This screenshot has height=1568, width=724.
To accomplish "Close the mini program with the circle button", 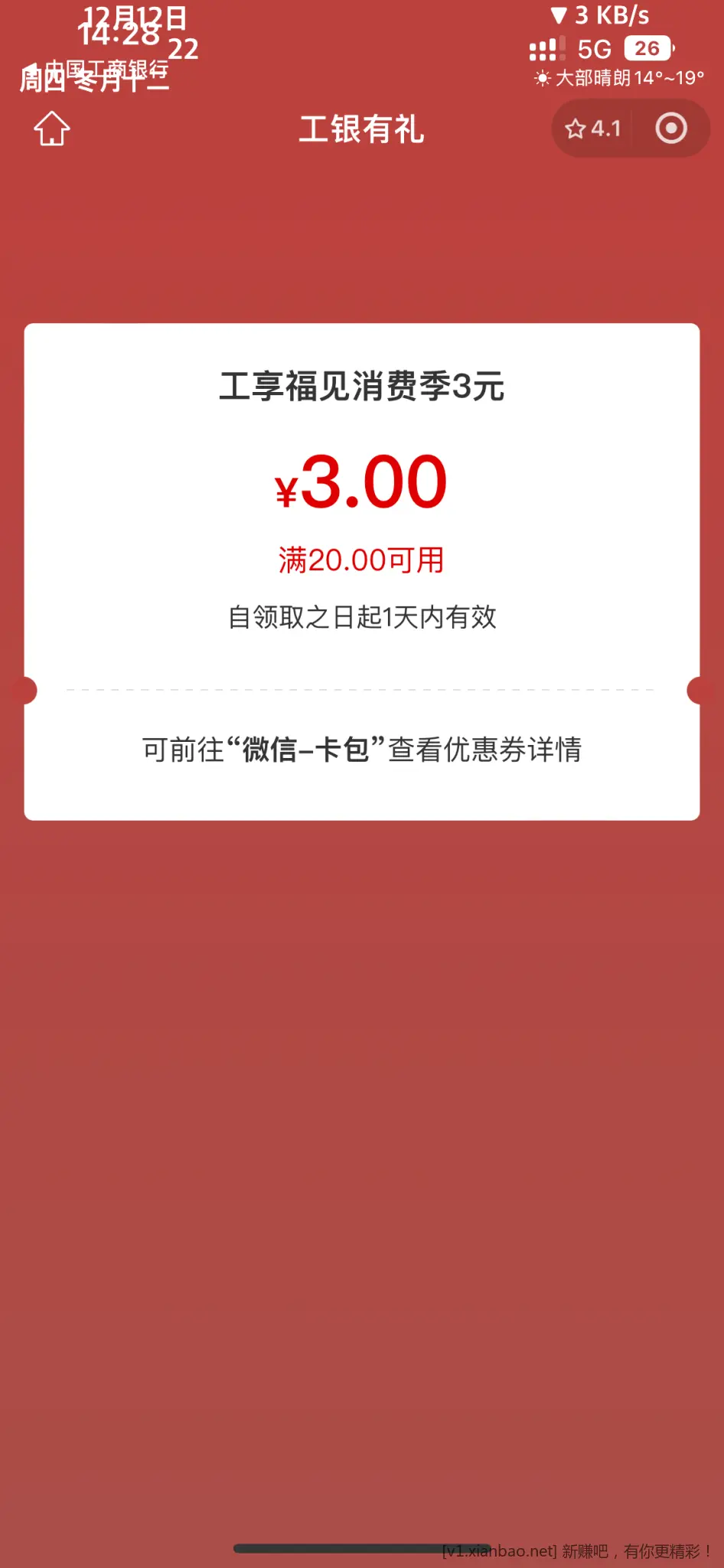I will 671,129.
